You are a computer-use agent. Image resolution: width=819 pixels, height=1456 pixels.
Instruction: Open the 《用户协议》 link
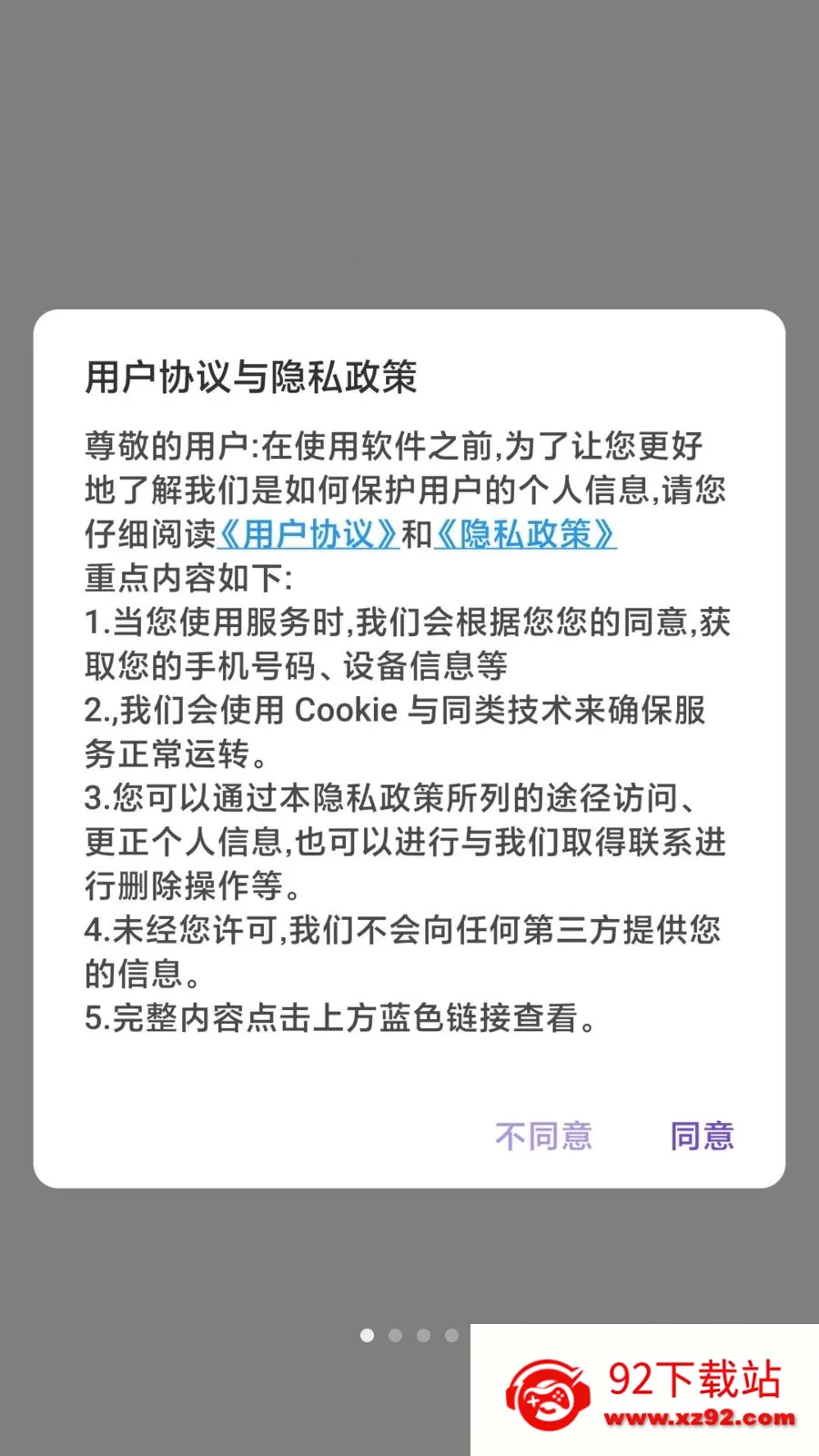[x=308, y=534]
